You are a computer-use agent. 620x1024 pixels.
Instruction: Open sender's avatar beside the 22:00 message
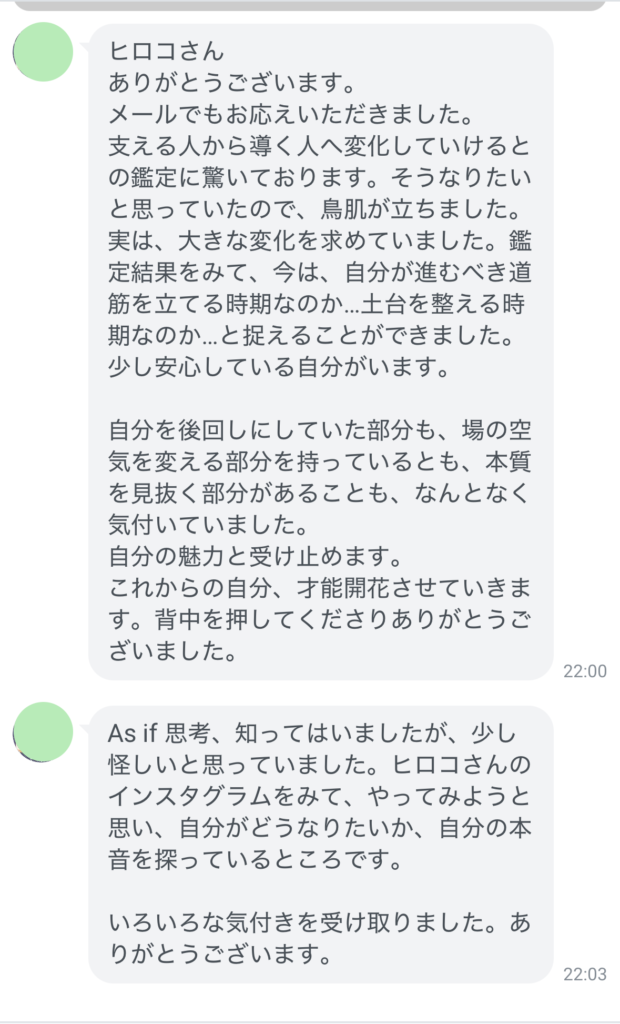(x=43, y=52)
